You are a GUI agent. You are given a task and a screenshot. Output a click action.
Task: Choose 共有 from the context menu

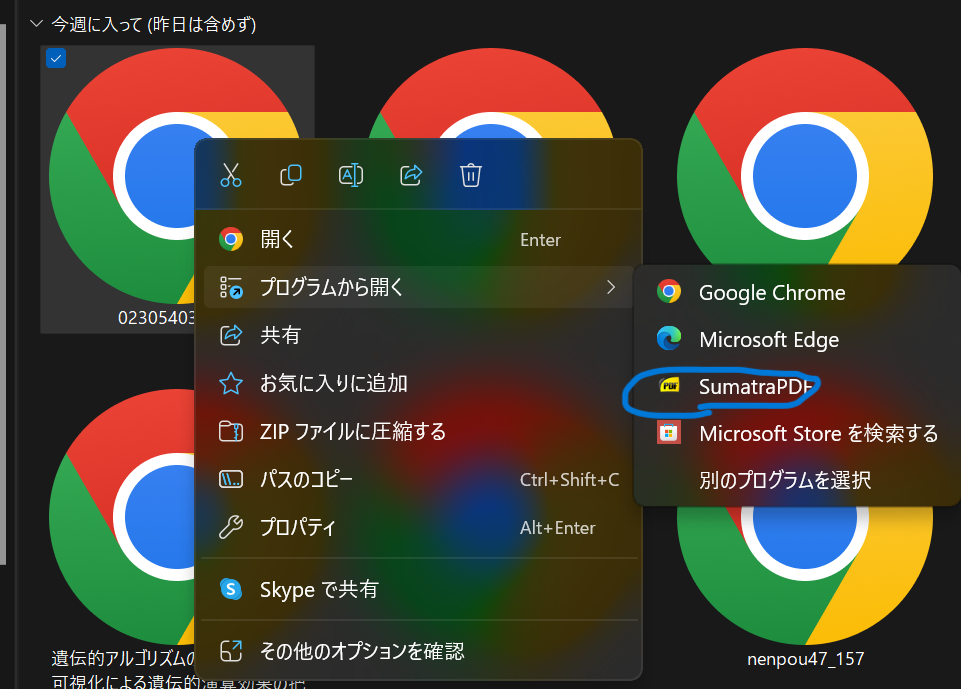click(280, 335)
